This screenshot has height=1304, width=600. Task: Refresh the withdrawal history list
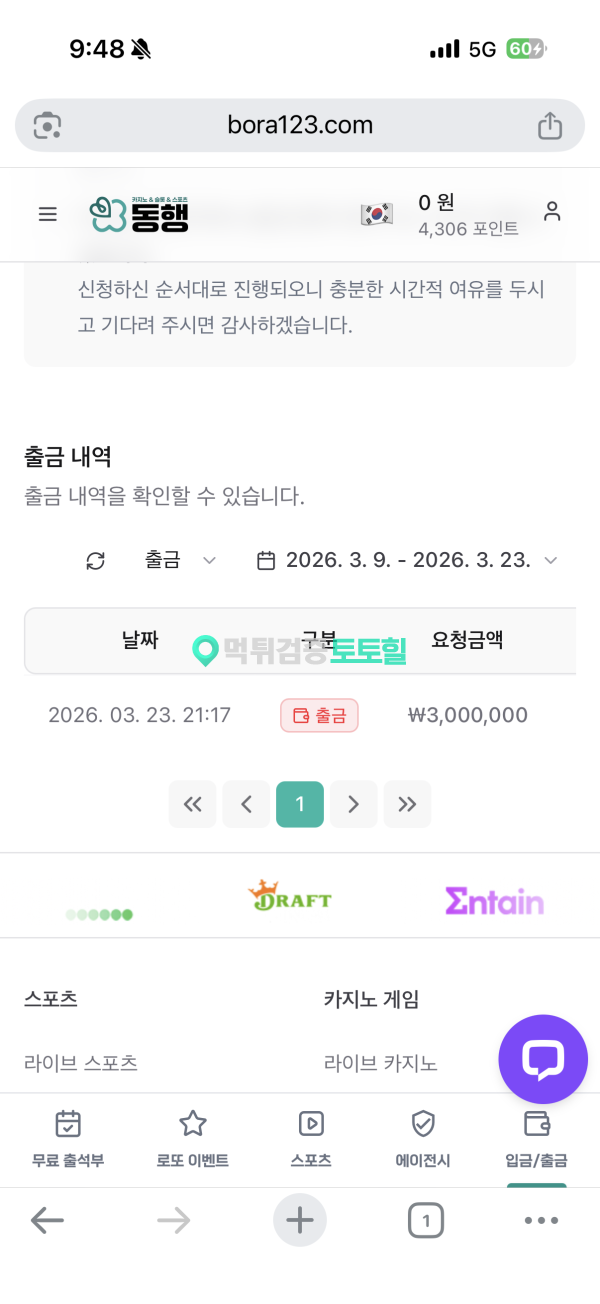coord(95,561)
